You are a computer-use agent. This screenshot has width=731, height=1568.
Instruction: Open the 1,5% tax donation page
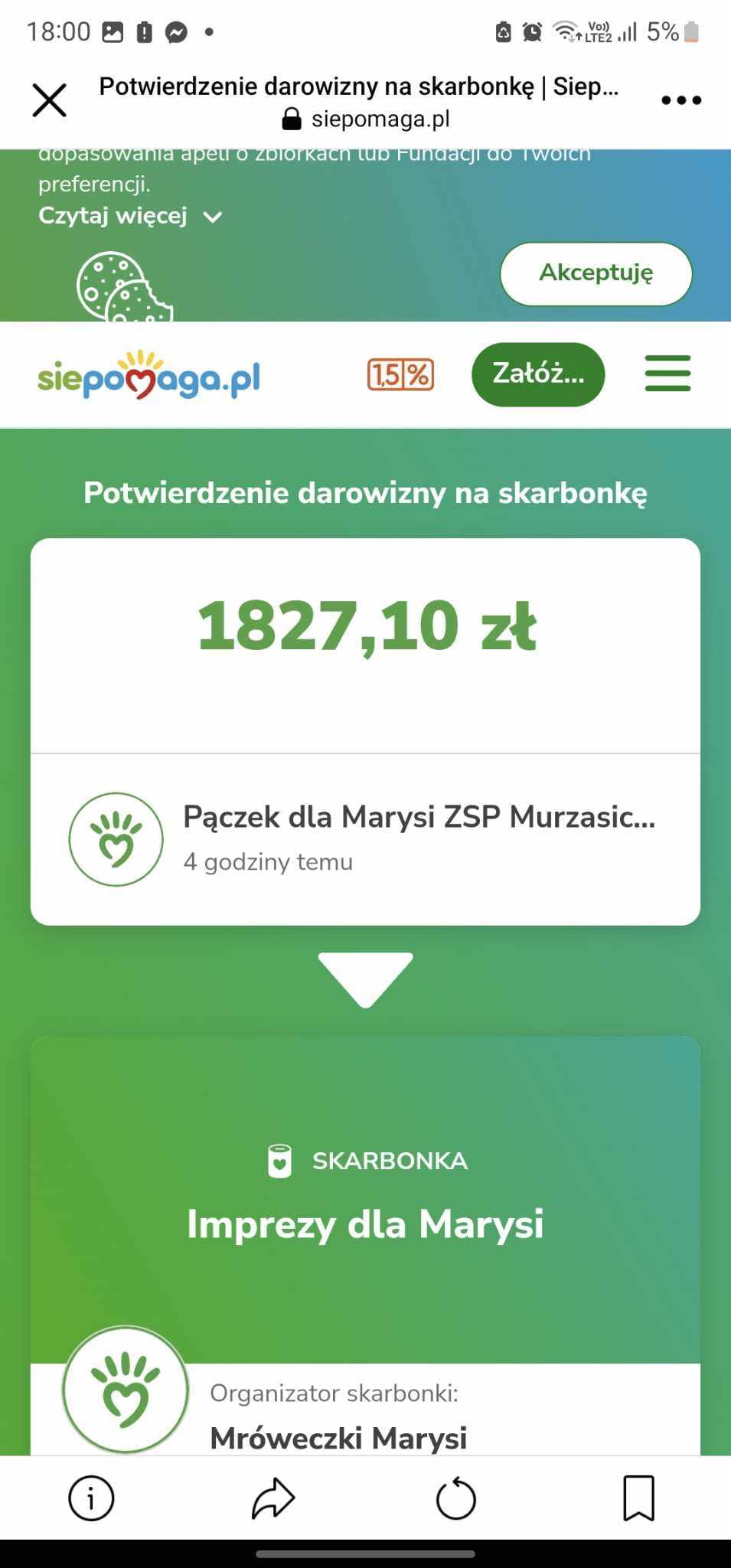pyautogui.click(x=400, y=374)
